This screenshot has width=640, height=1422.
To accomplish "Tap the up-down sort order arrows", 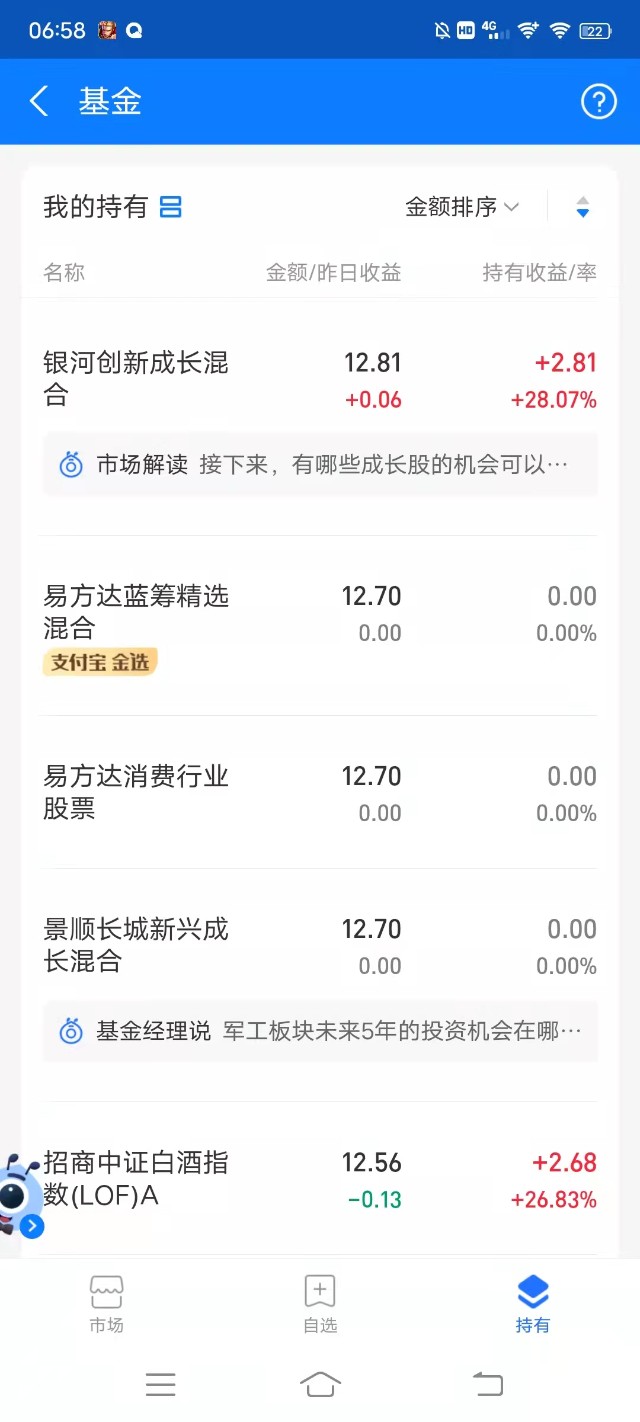I will (583, 207).
